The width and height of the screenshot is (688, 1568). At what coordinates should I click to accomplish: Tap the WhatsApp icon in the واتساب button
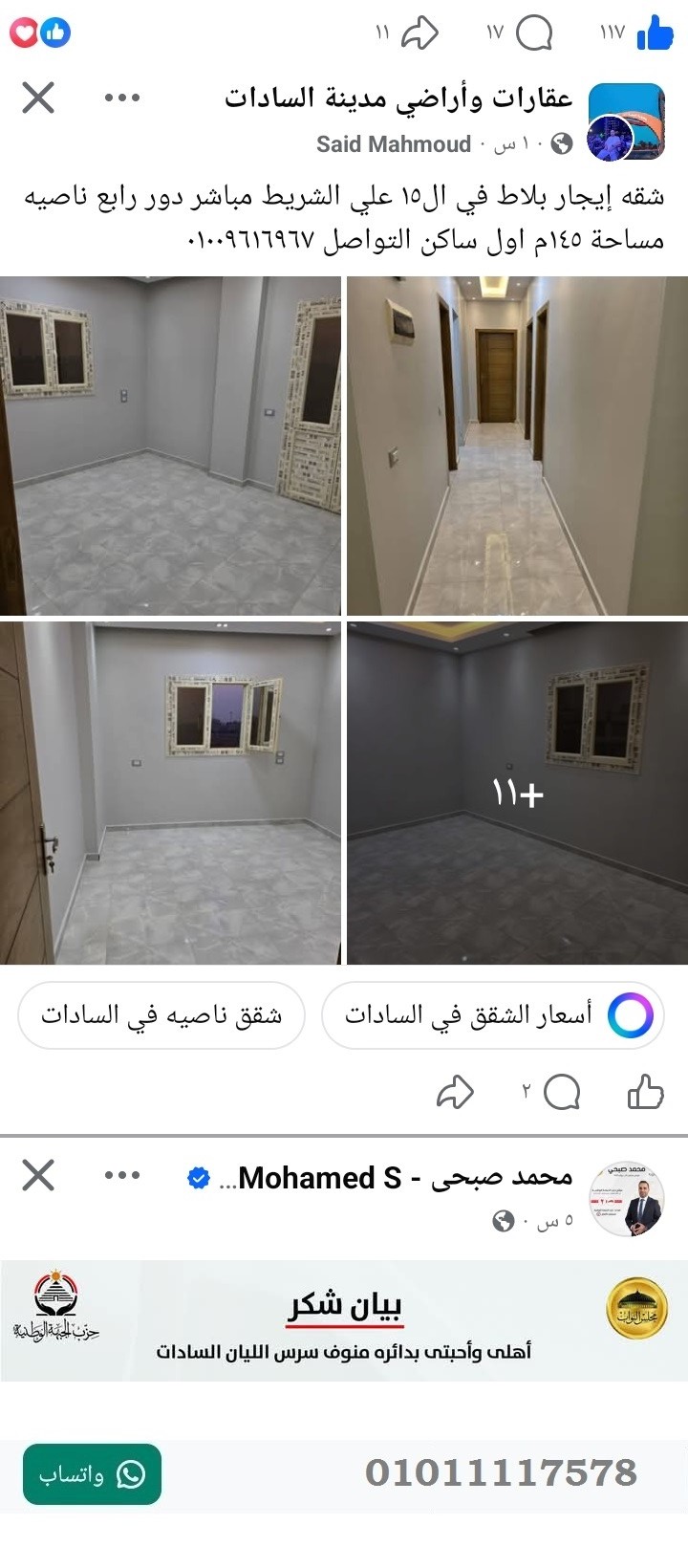130,1475
